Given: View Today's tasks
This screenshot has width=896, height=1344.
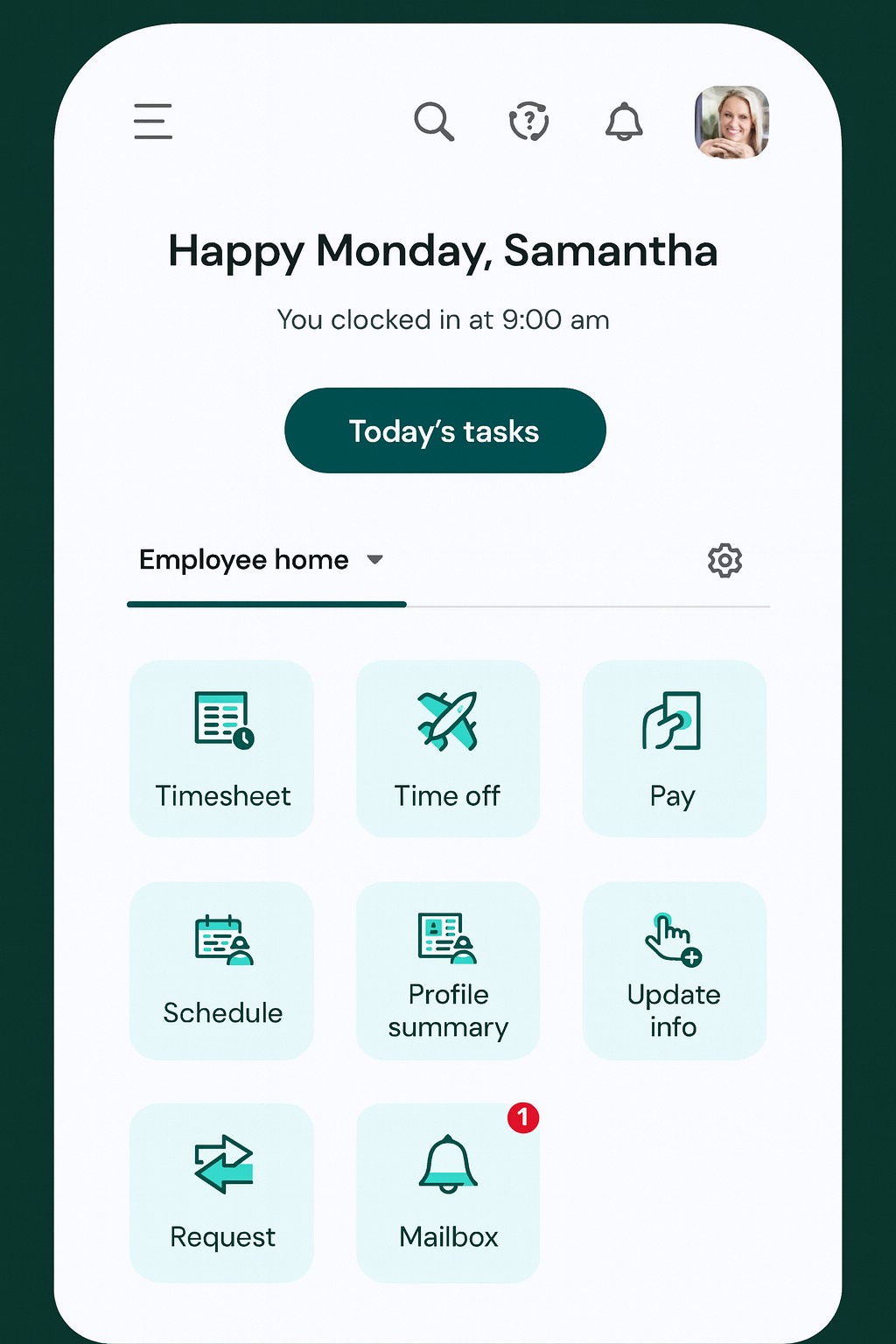Looking at the screenshot, I should [x=444, y=430].
